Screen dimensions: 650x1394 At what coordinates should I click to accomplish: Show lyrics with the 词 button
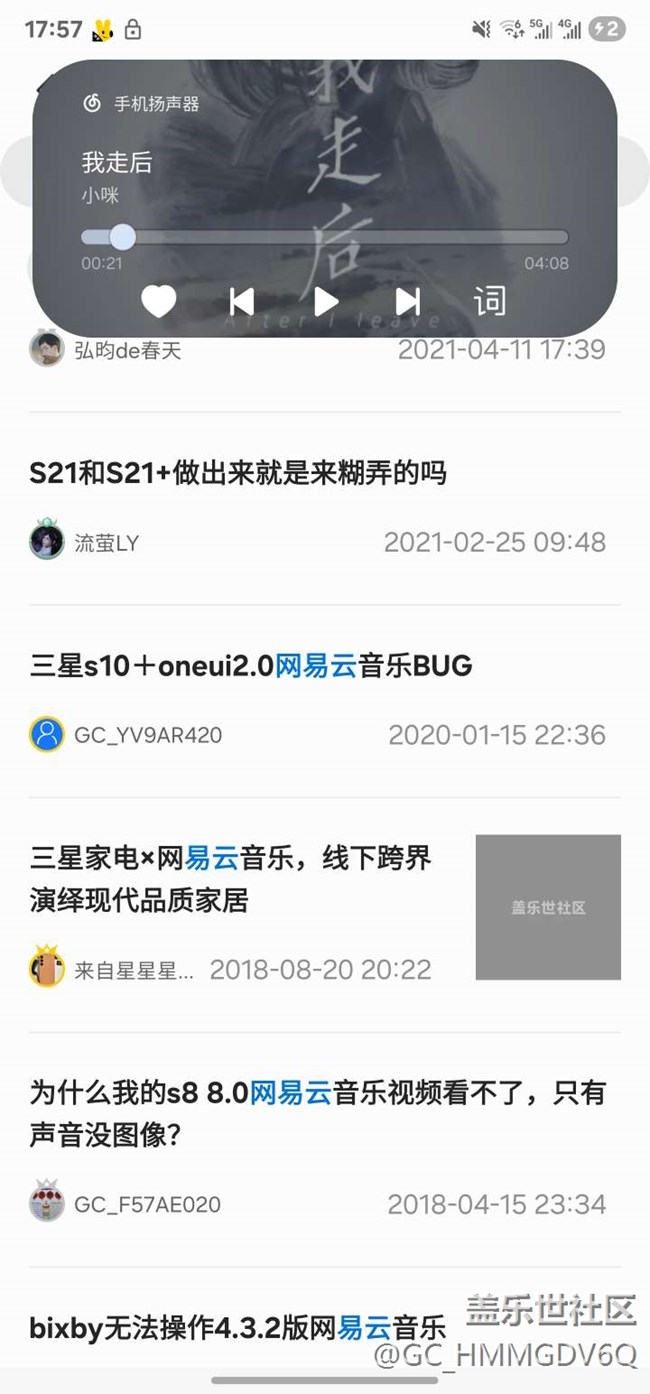pyautogui.click(x=490, y=301)
